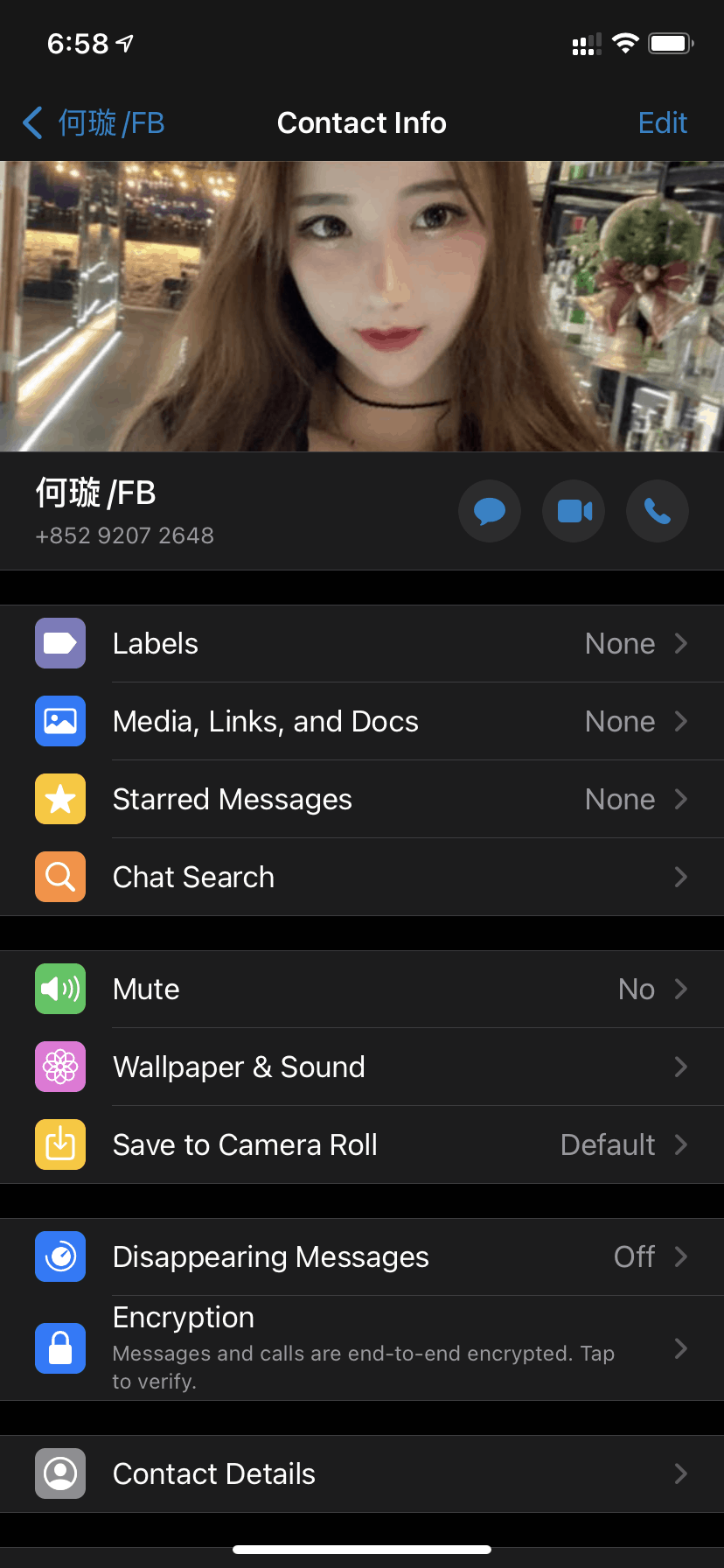Open the Mute setting

point(362,990)
